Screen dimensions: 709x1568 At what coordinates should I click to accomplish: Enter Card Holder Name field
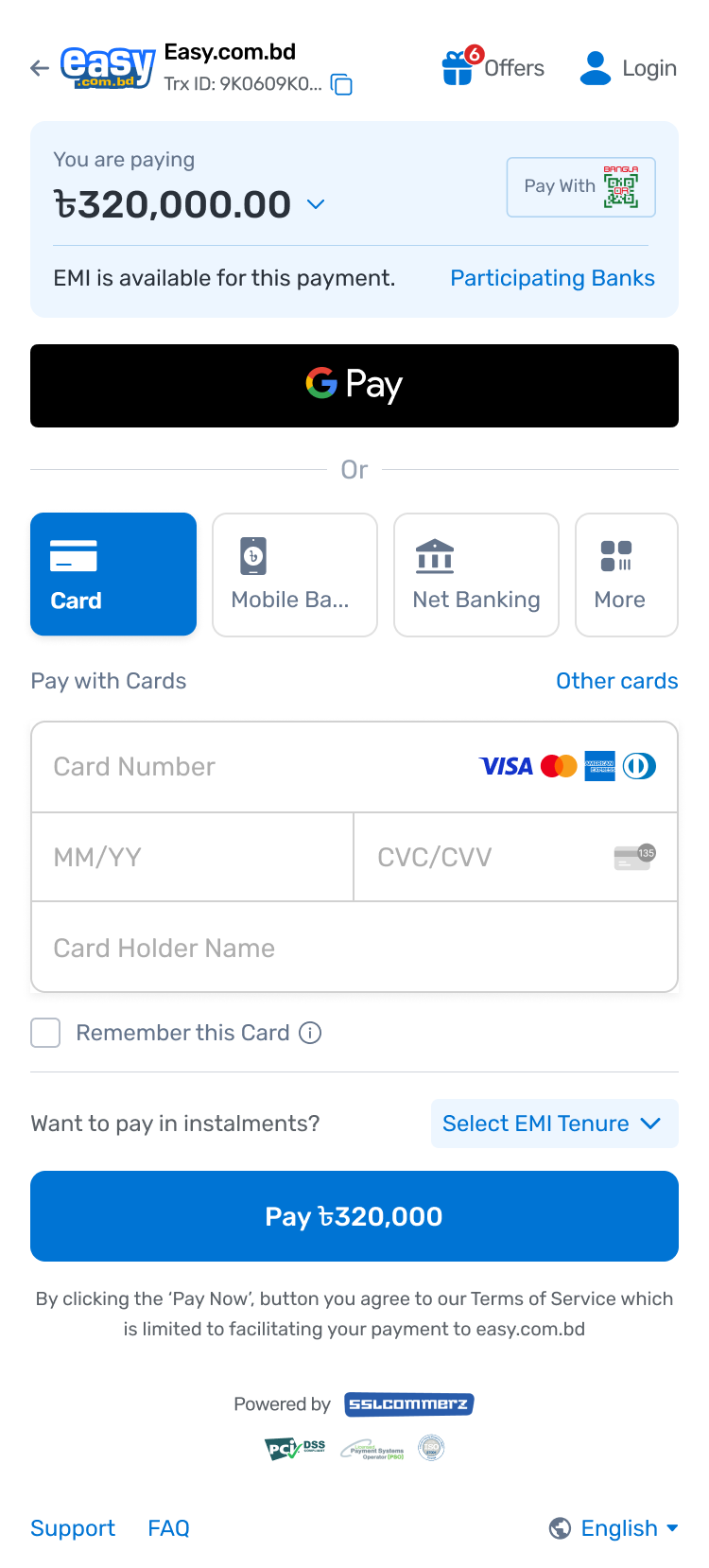click(354, 948)
